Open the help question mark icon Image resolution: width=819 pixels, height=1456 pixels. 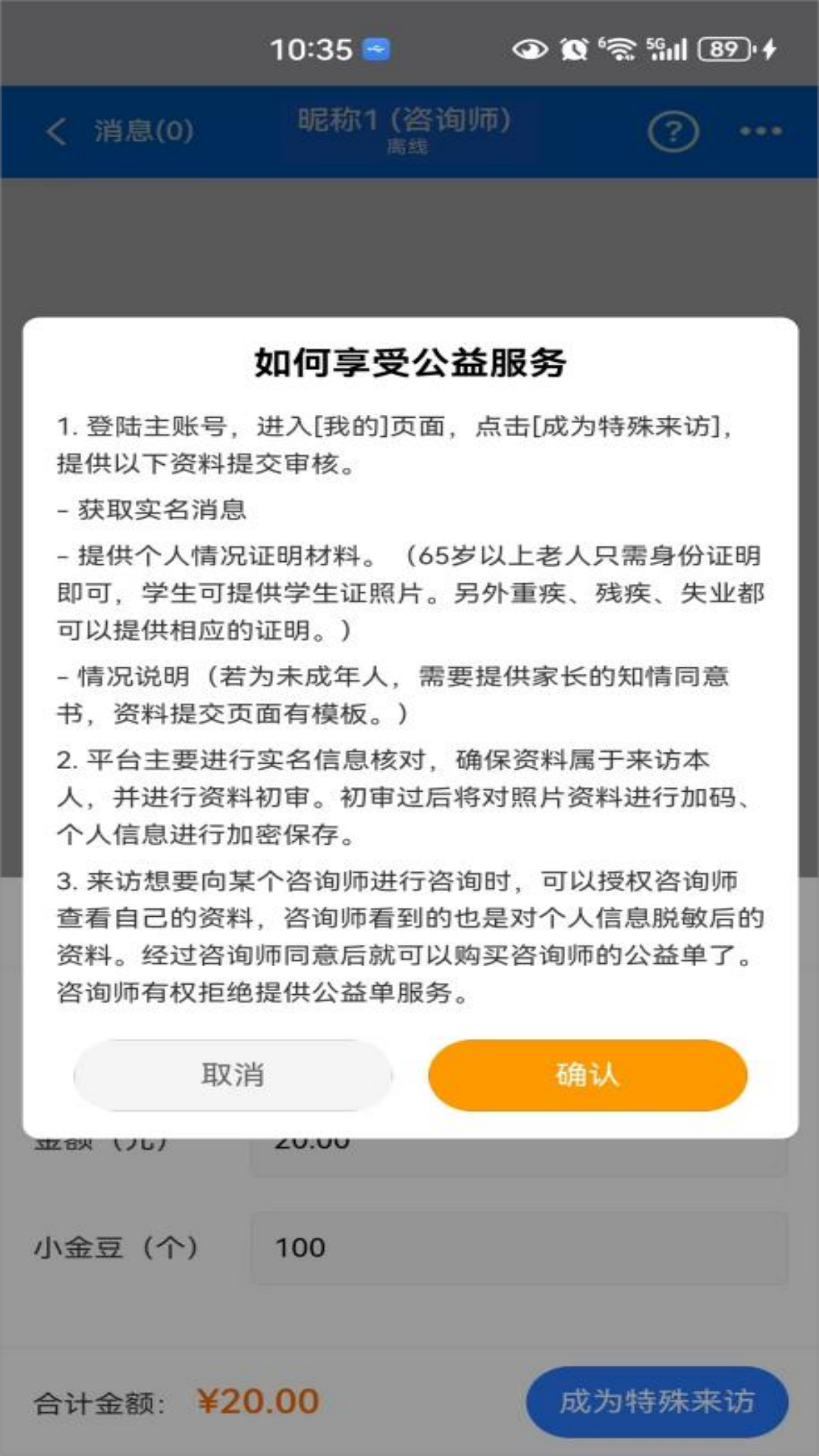tap(673, 131)
